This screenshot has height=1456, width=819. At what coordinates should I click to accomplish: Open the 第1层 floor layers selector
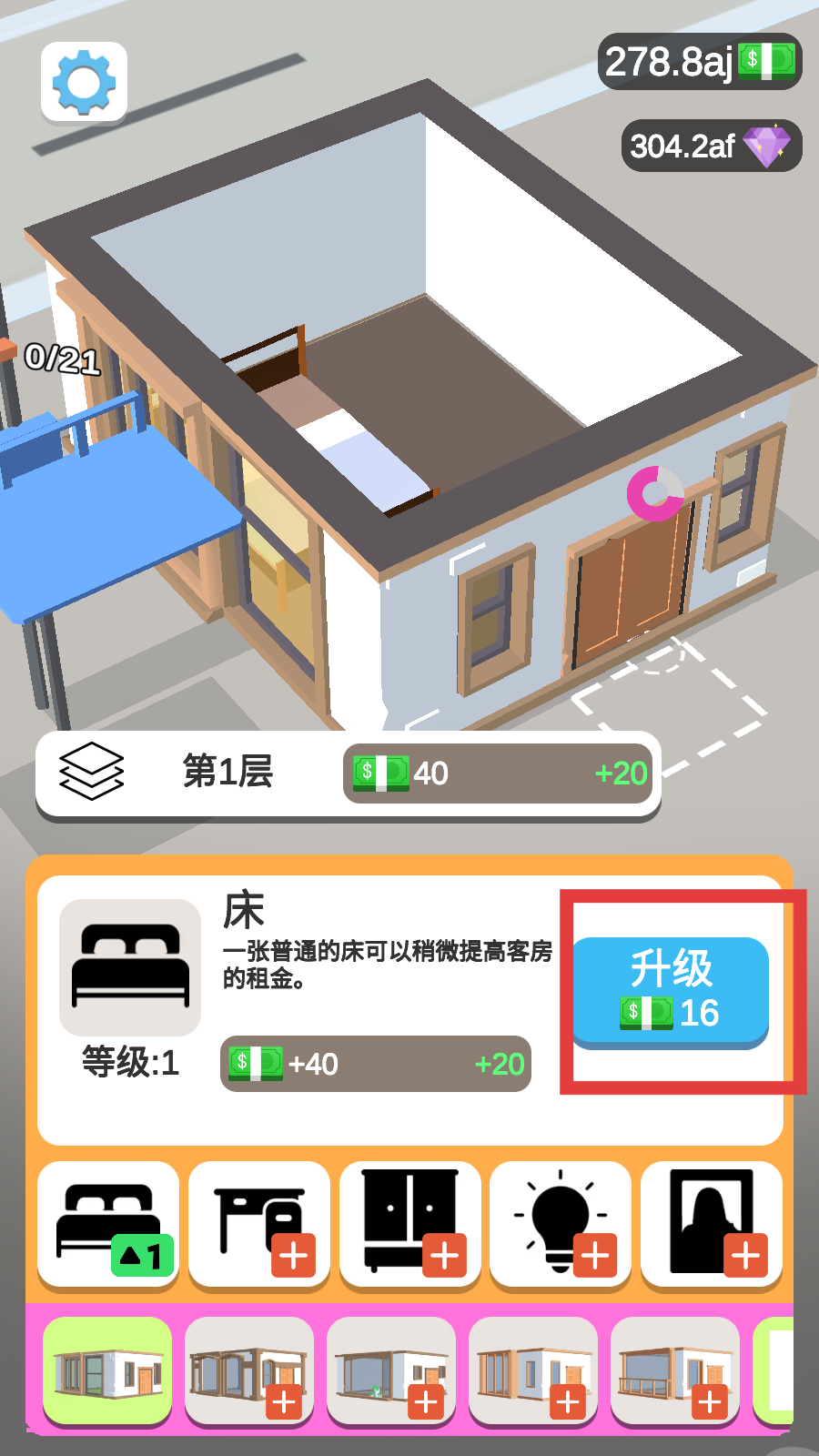[91, 772]
